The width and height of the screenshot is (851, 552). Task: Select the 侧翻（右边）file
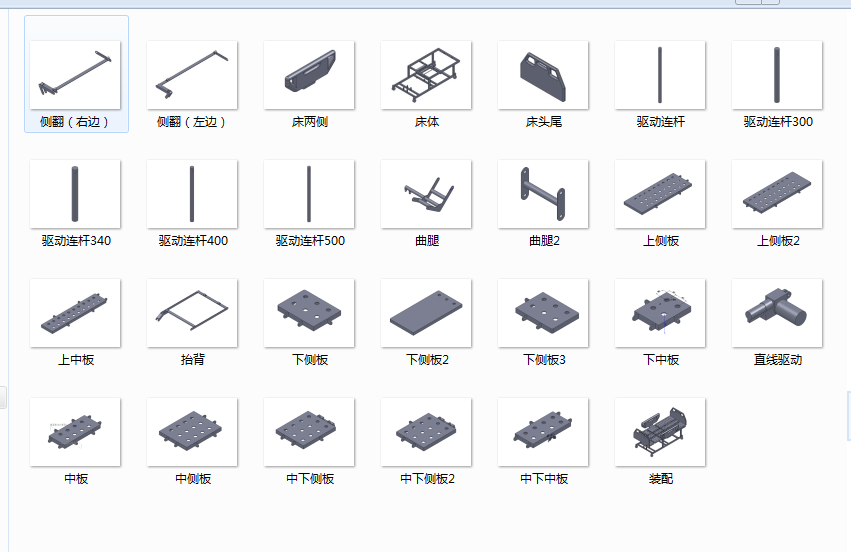coord(75,75)
